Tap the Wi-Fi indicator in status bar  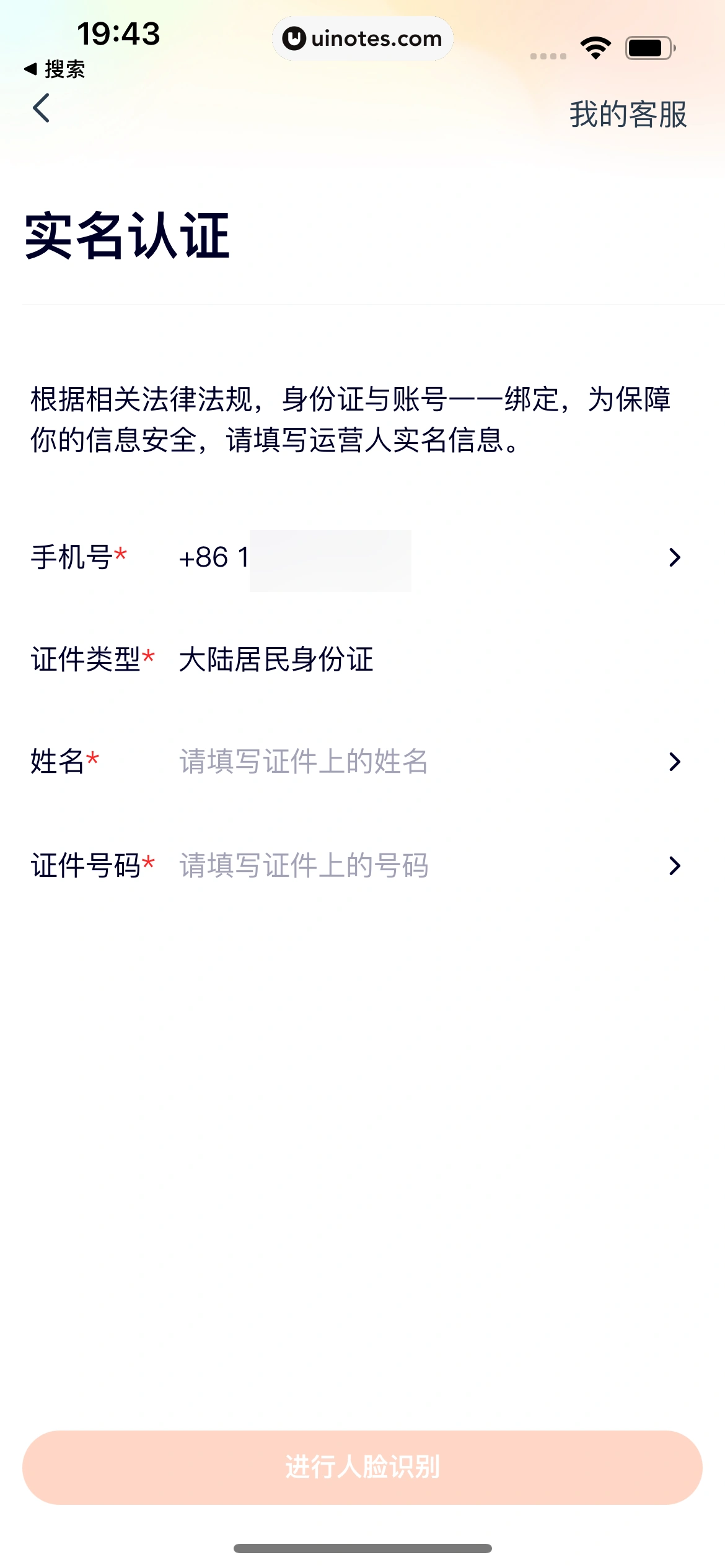click(x=596, y=46)
